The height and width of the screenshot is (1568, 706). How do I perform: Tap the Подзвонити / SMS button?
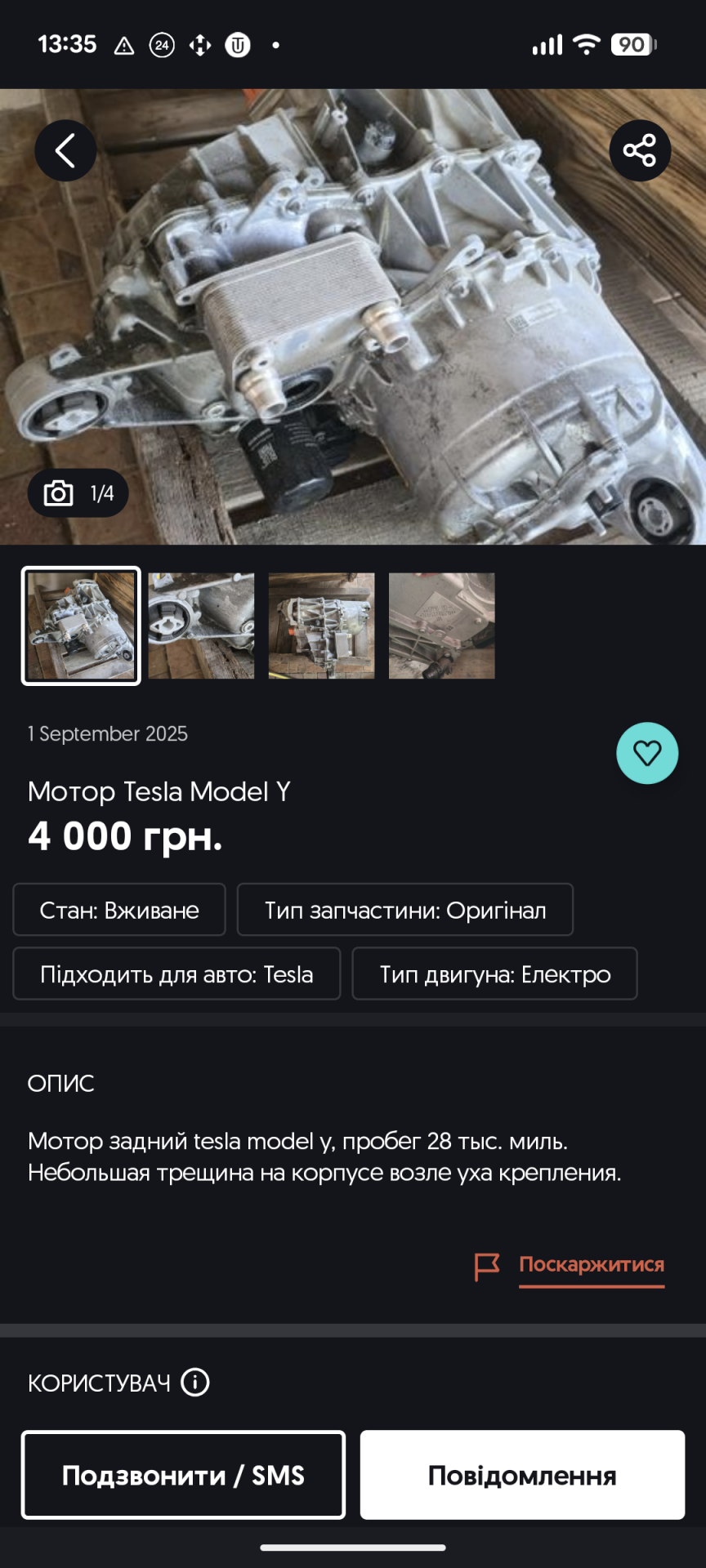[x=183, y=1475]
